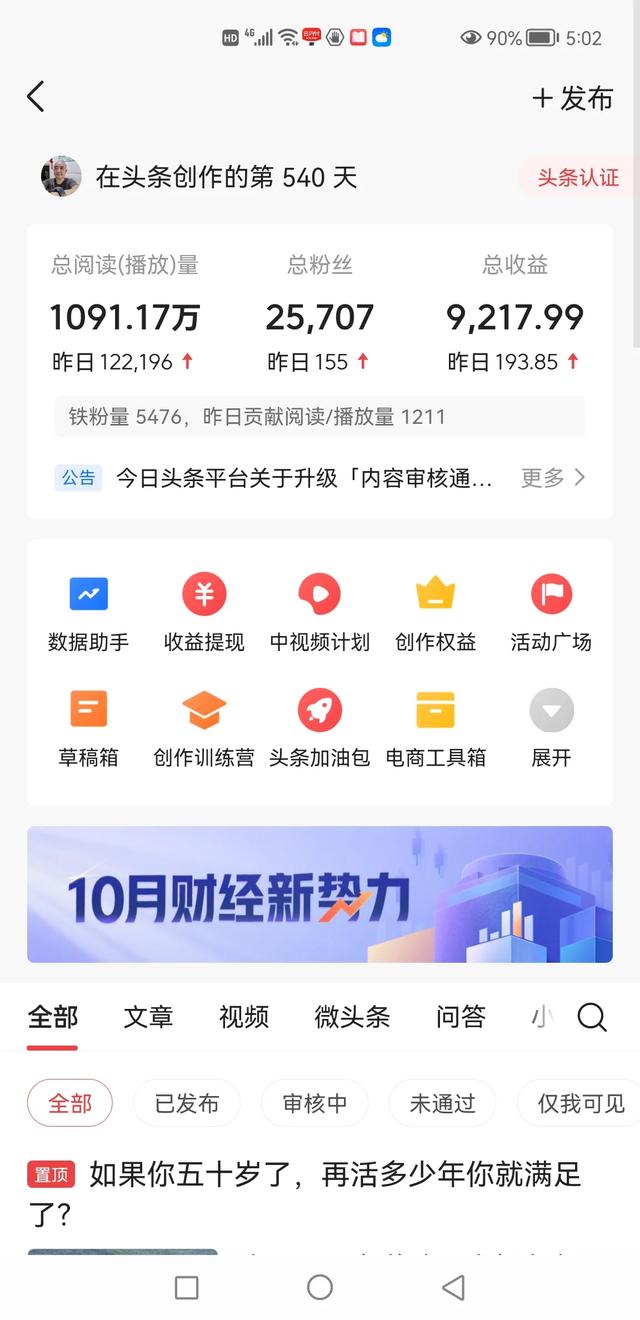Filter by 审核中 chip

pos(315,1103)
